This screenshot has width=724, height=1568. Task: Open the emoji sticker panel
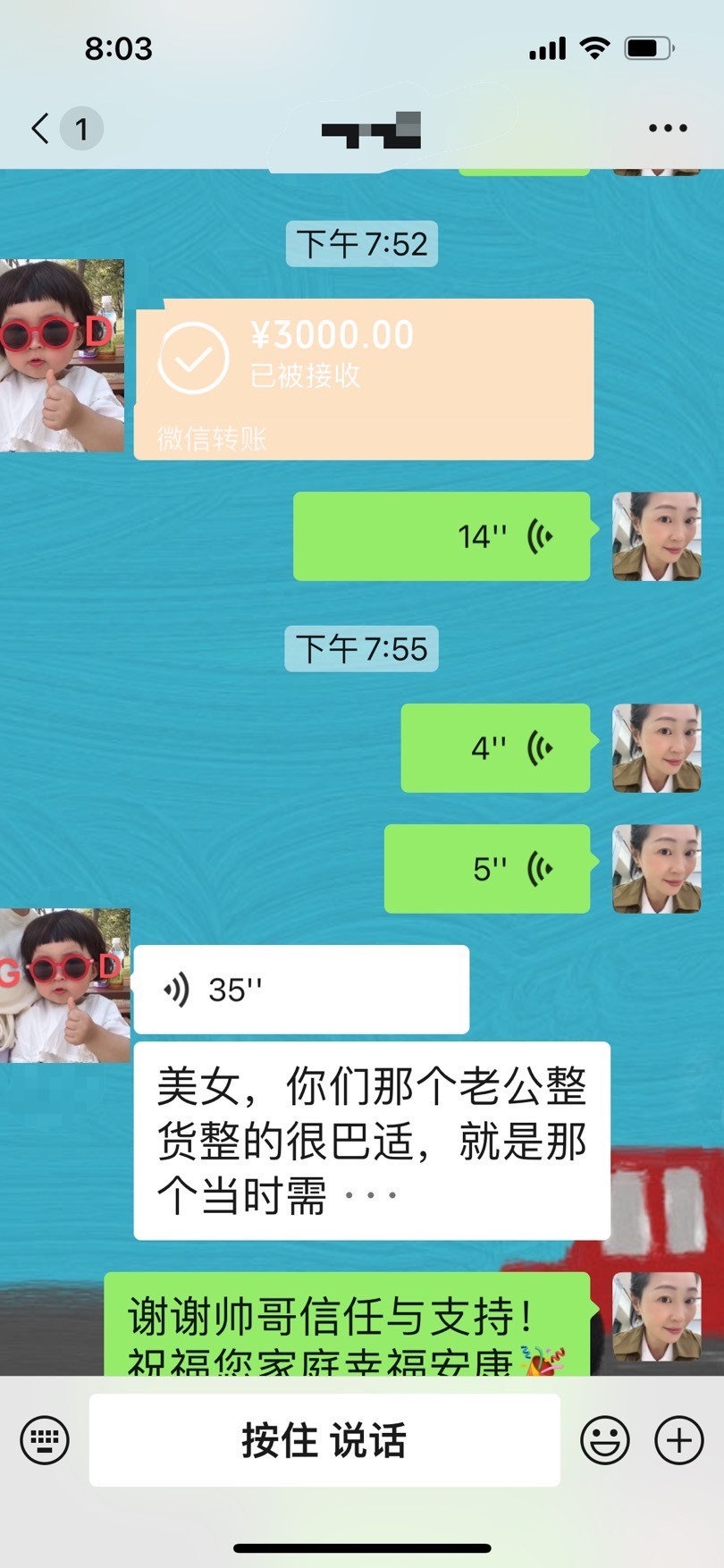[x=605, y=1440]
